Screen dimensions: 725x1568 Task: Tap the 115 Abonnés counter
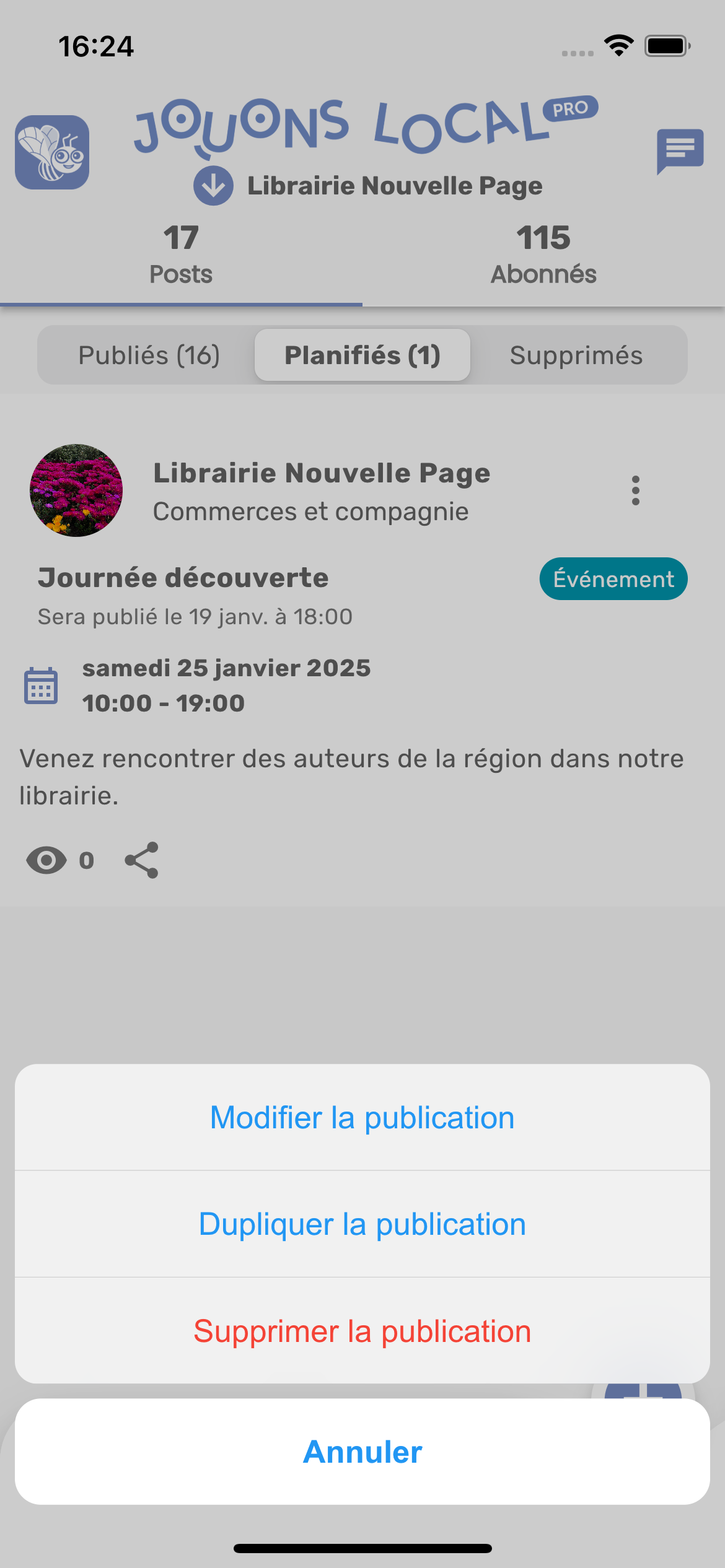(543, 253)
